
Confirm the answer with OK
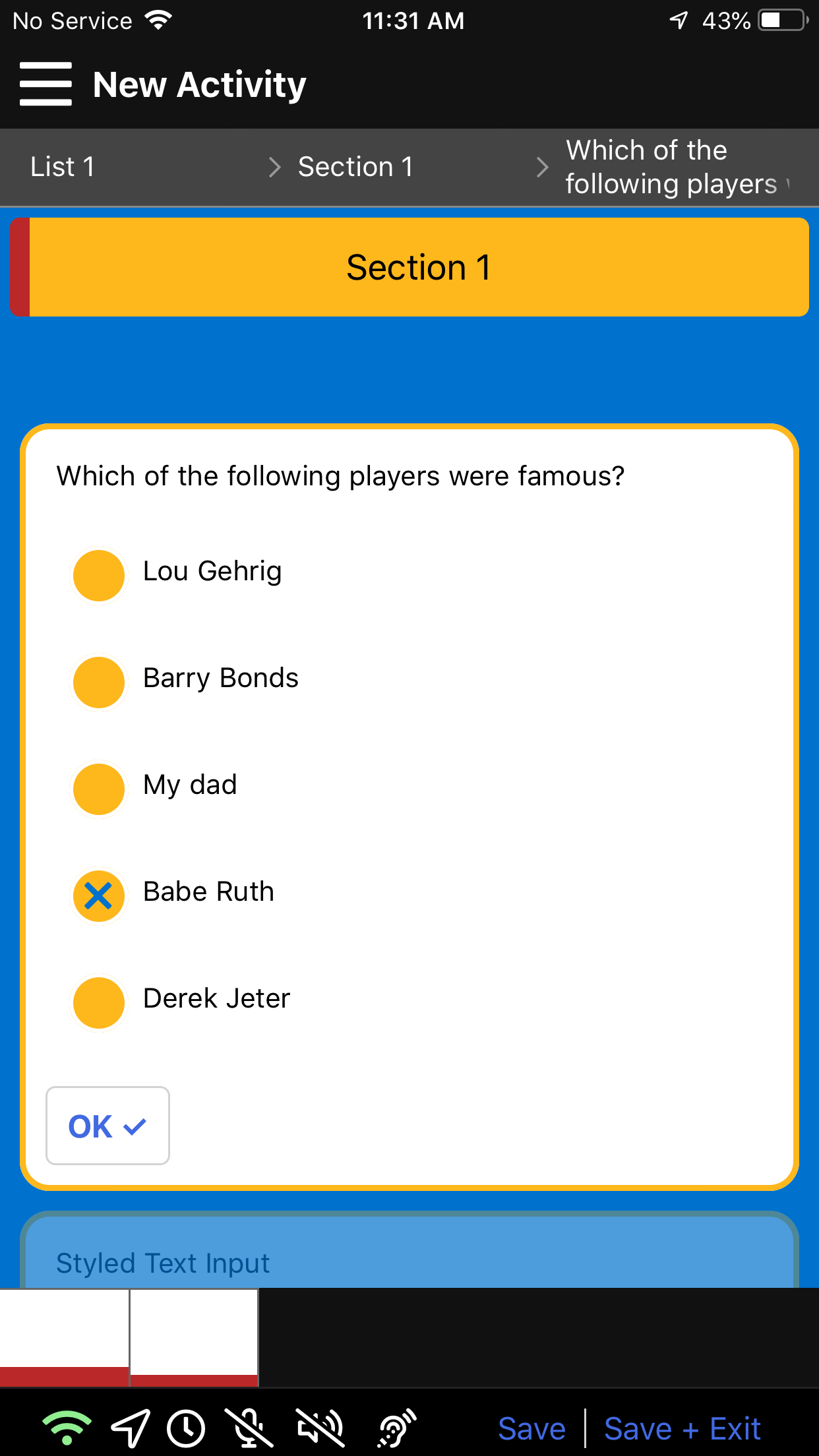tap(107, 1126)
